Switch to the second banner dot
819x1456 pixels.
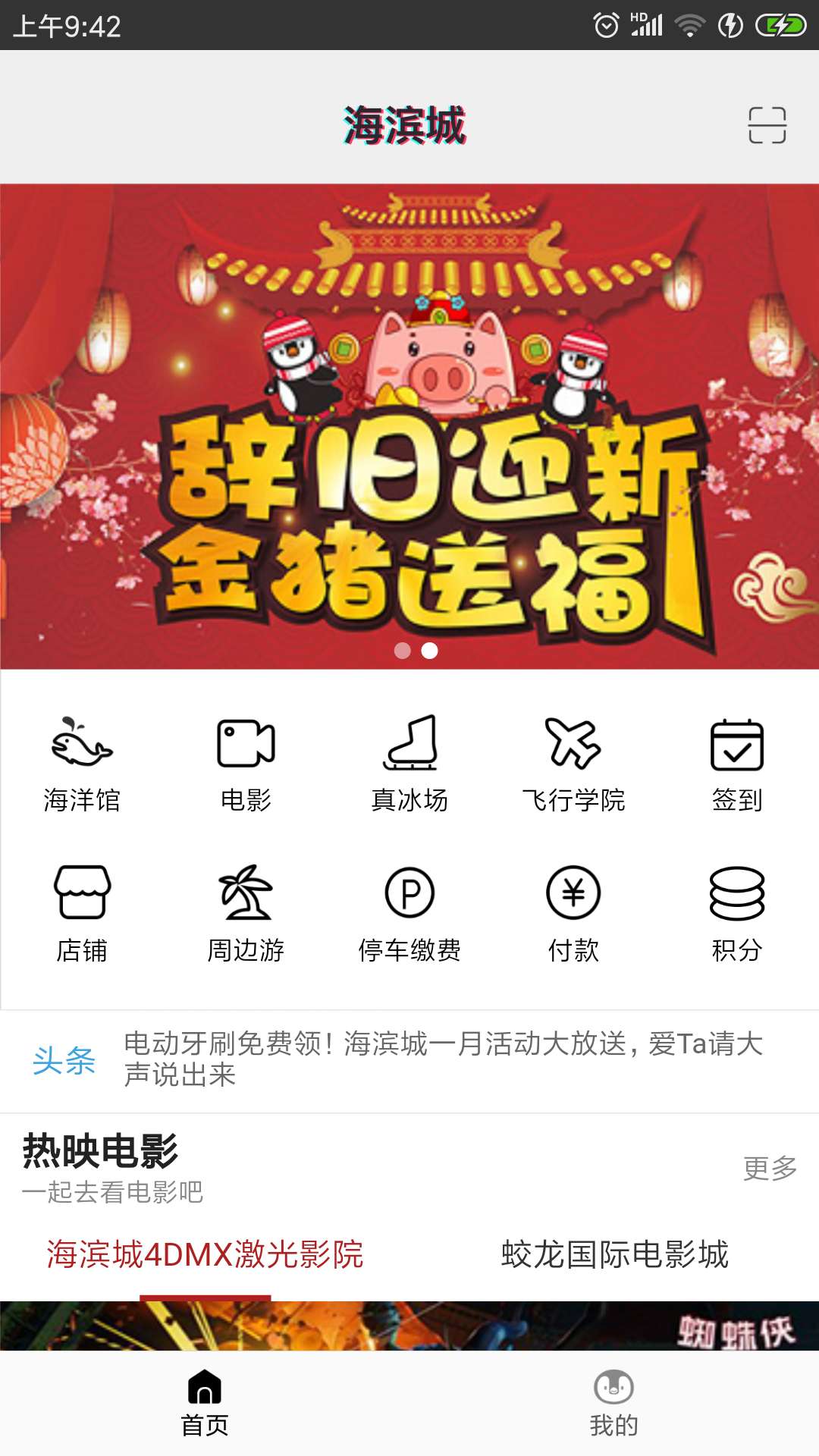429,651
